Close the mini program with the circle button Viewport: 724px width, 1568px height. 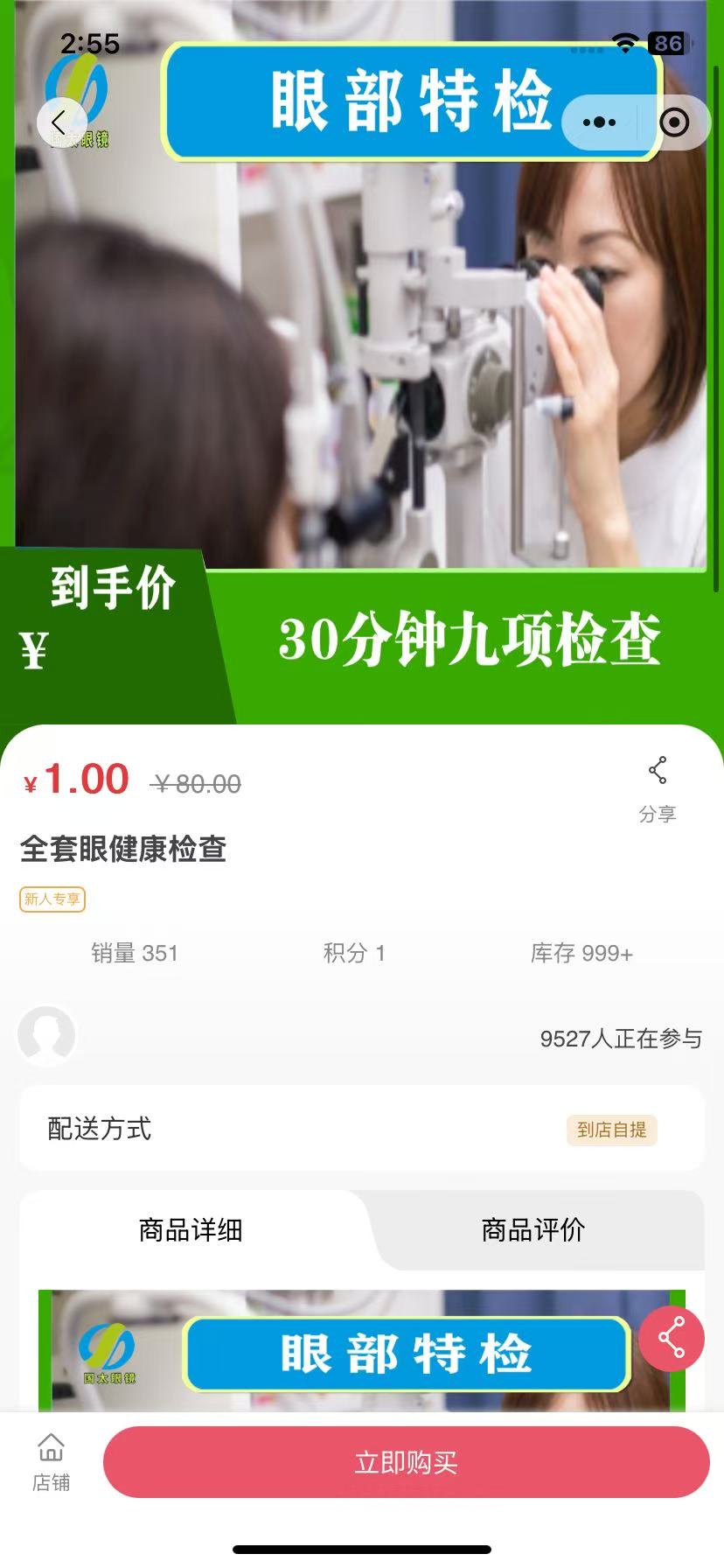[x=674, y=122]
